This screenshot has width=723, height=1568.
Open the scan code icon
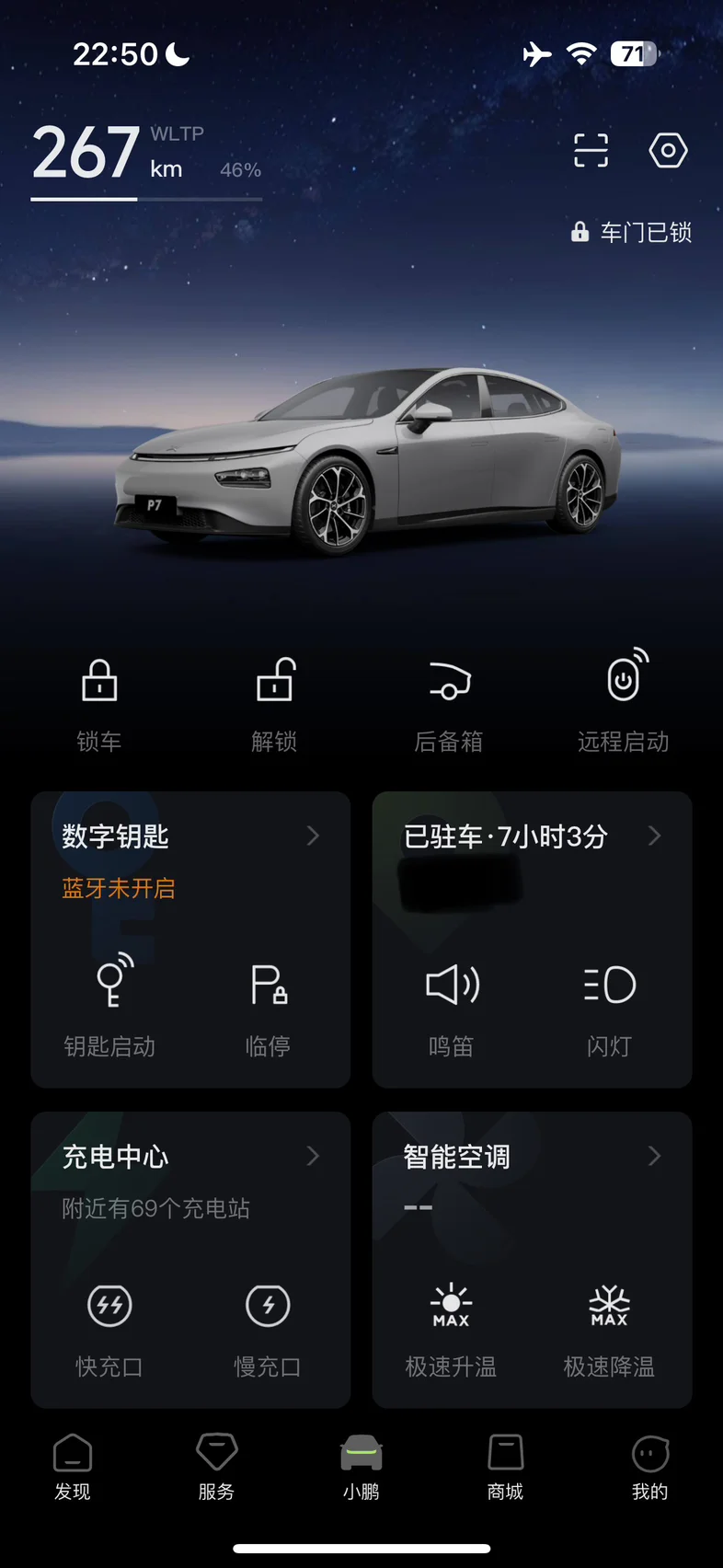point(591,150)
